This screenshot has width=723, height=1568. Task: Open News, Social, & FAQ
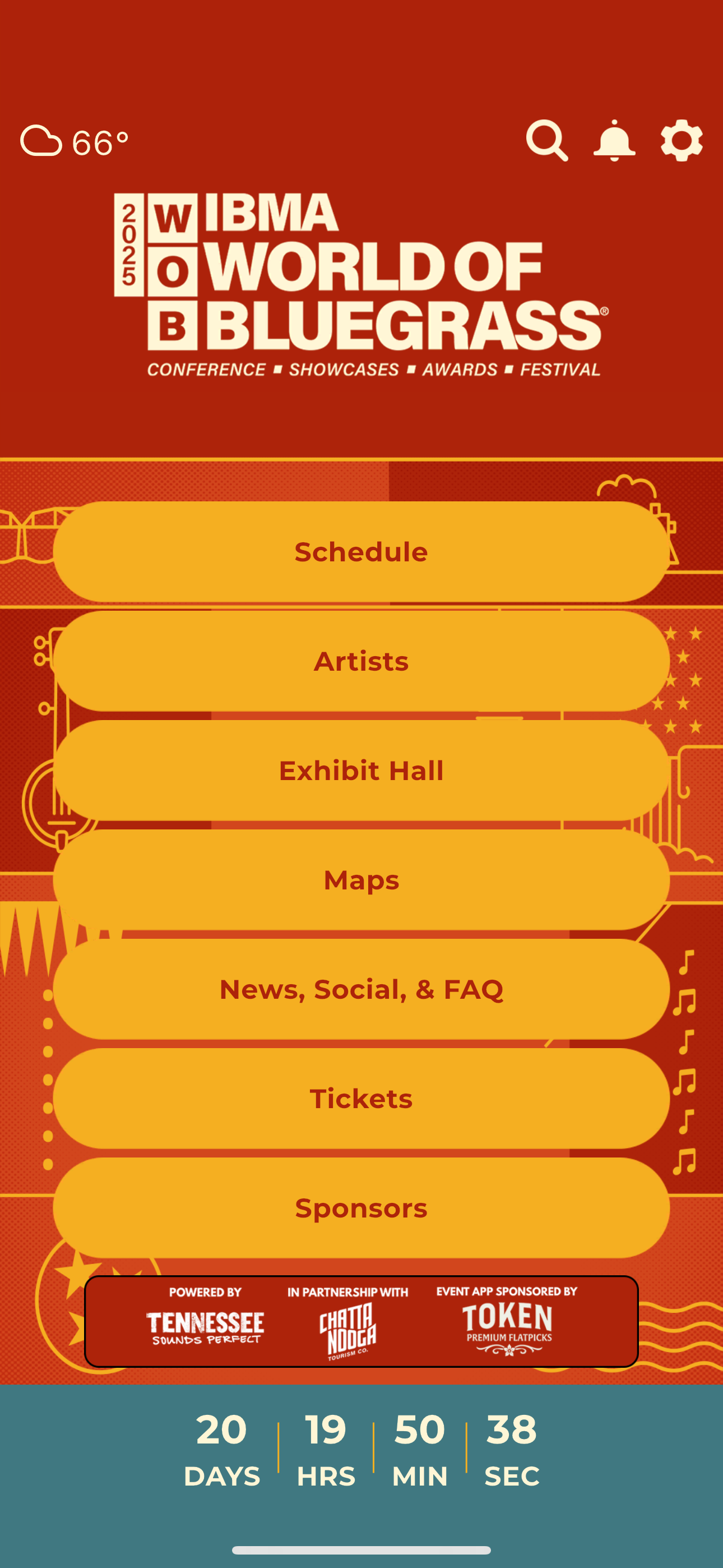coord(361,990)
